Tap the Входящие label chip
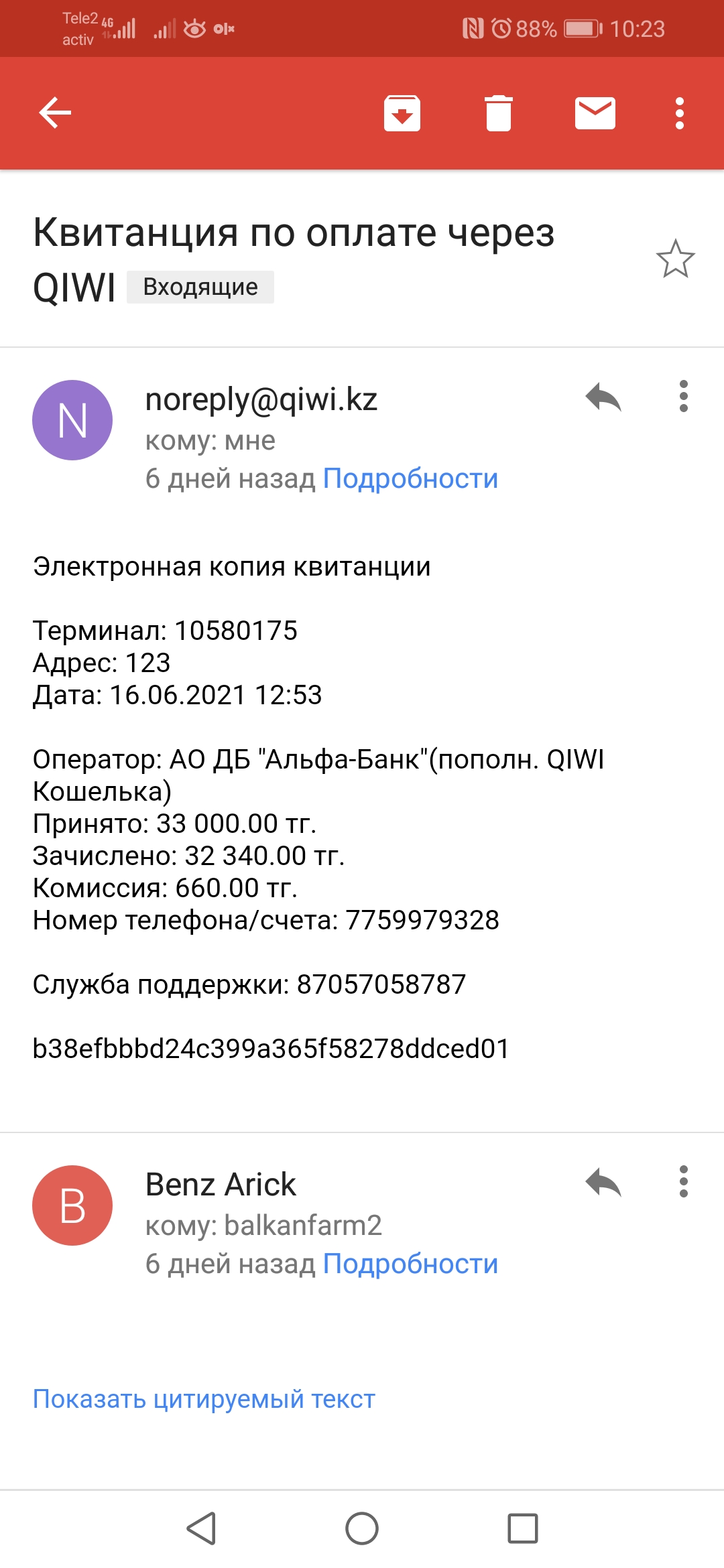 [x=200, y=287]
